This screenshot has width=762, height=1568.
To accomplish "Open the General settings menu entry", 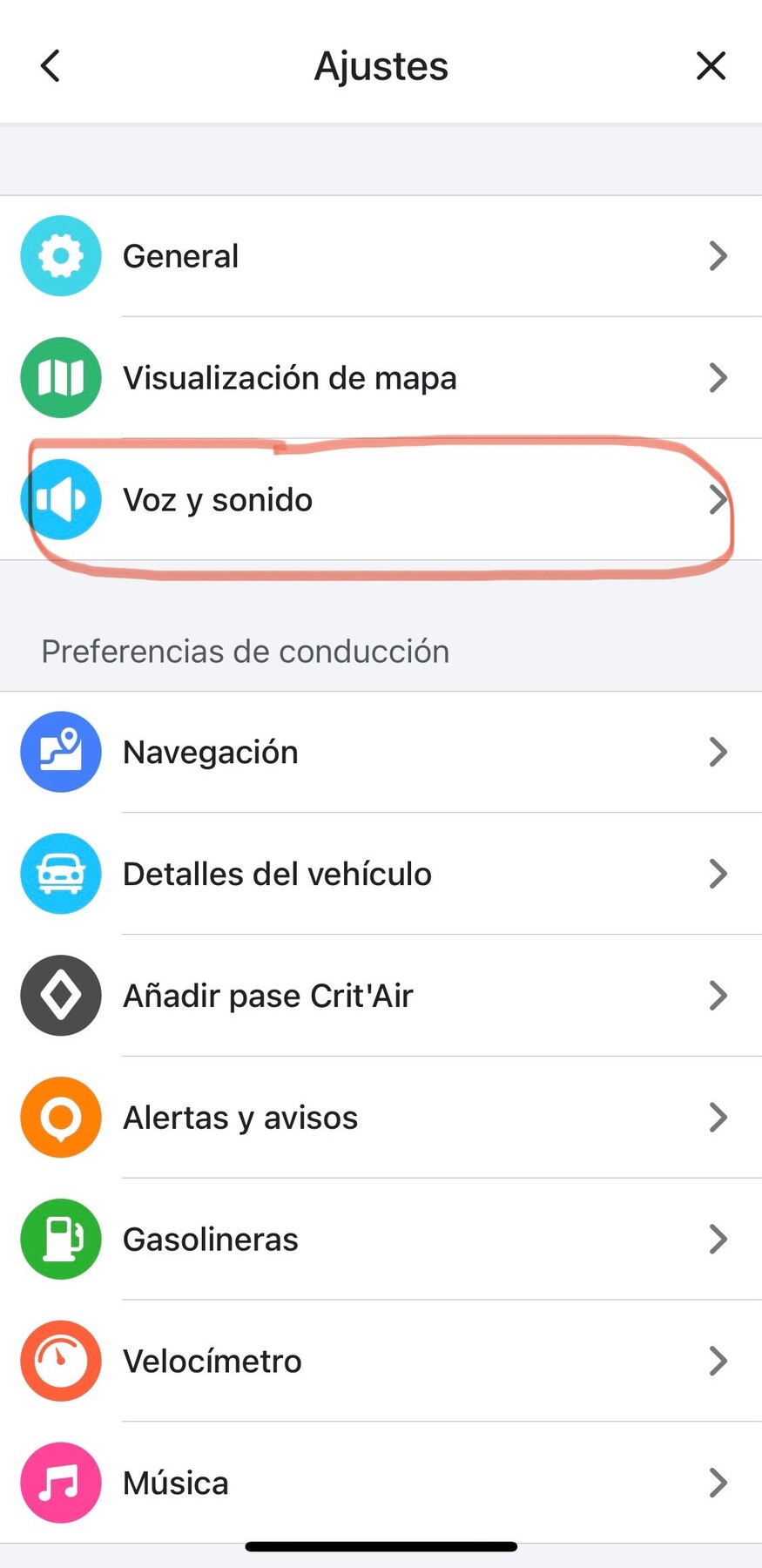I will (381, 255).
